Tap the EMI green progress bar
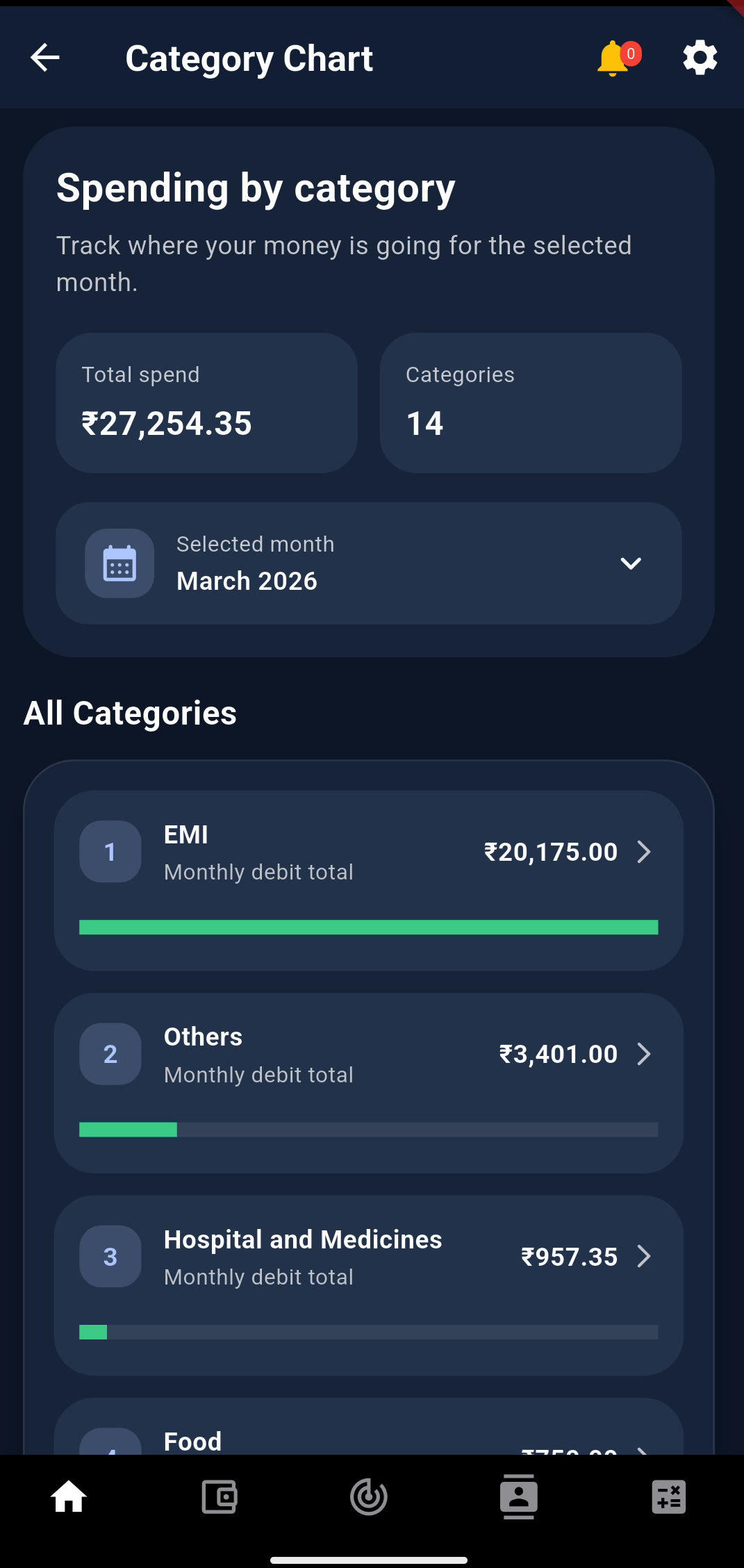Viewport: 744px width, 1568px height. coord(369,927)
